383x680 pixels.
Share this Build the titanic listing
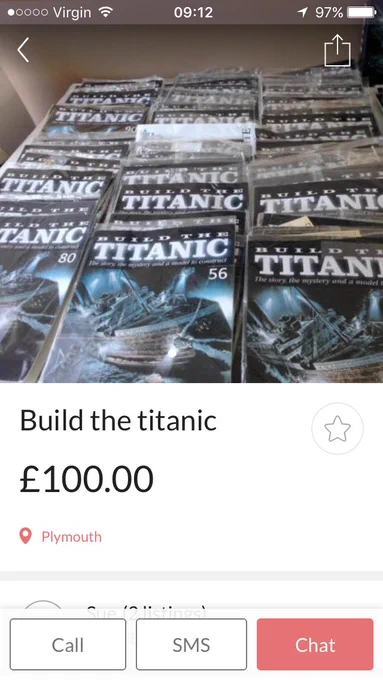click(x=337, y=50)
